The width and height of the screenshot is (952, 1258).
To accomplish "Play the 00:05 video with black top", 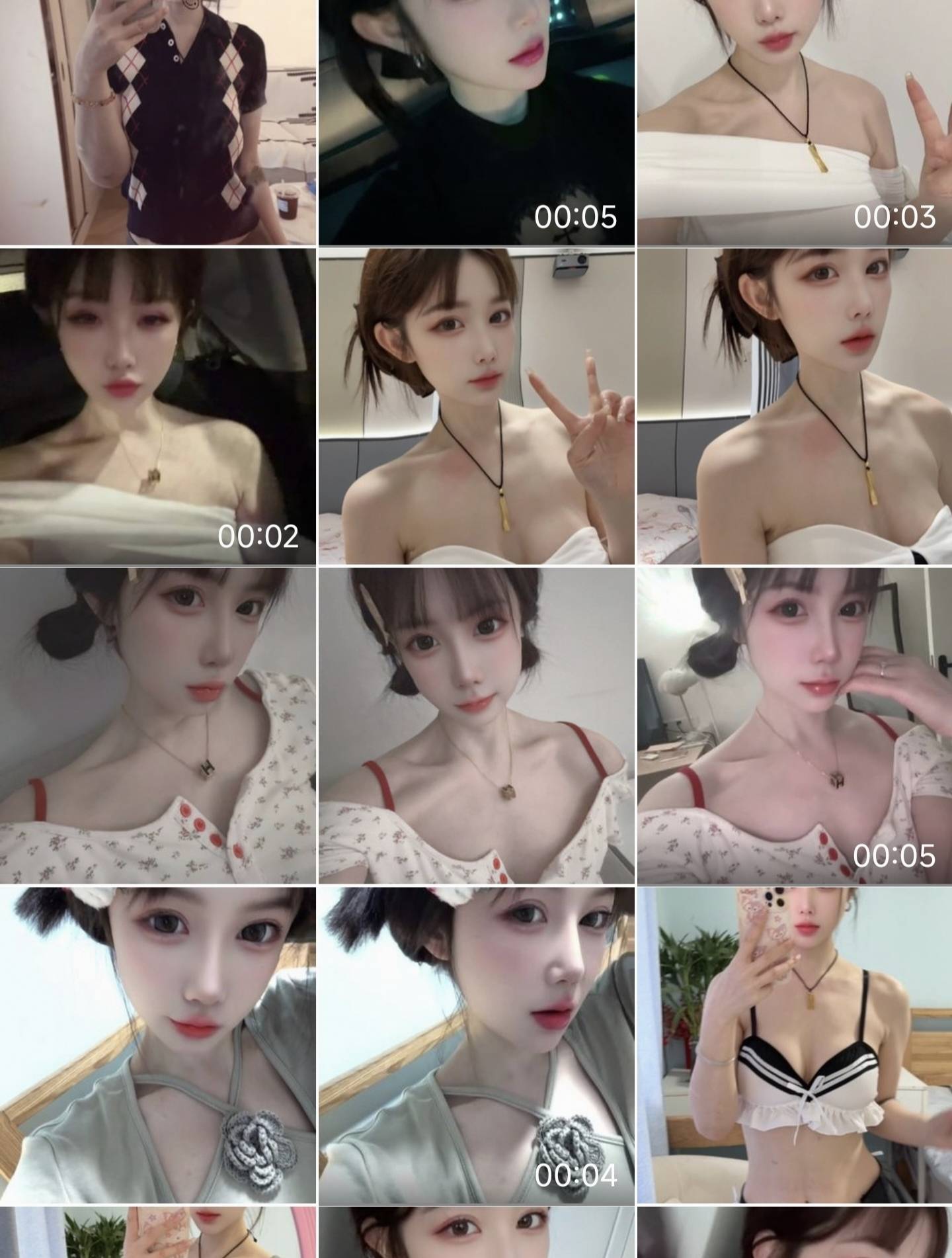I will tap(476, 122).
